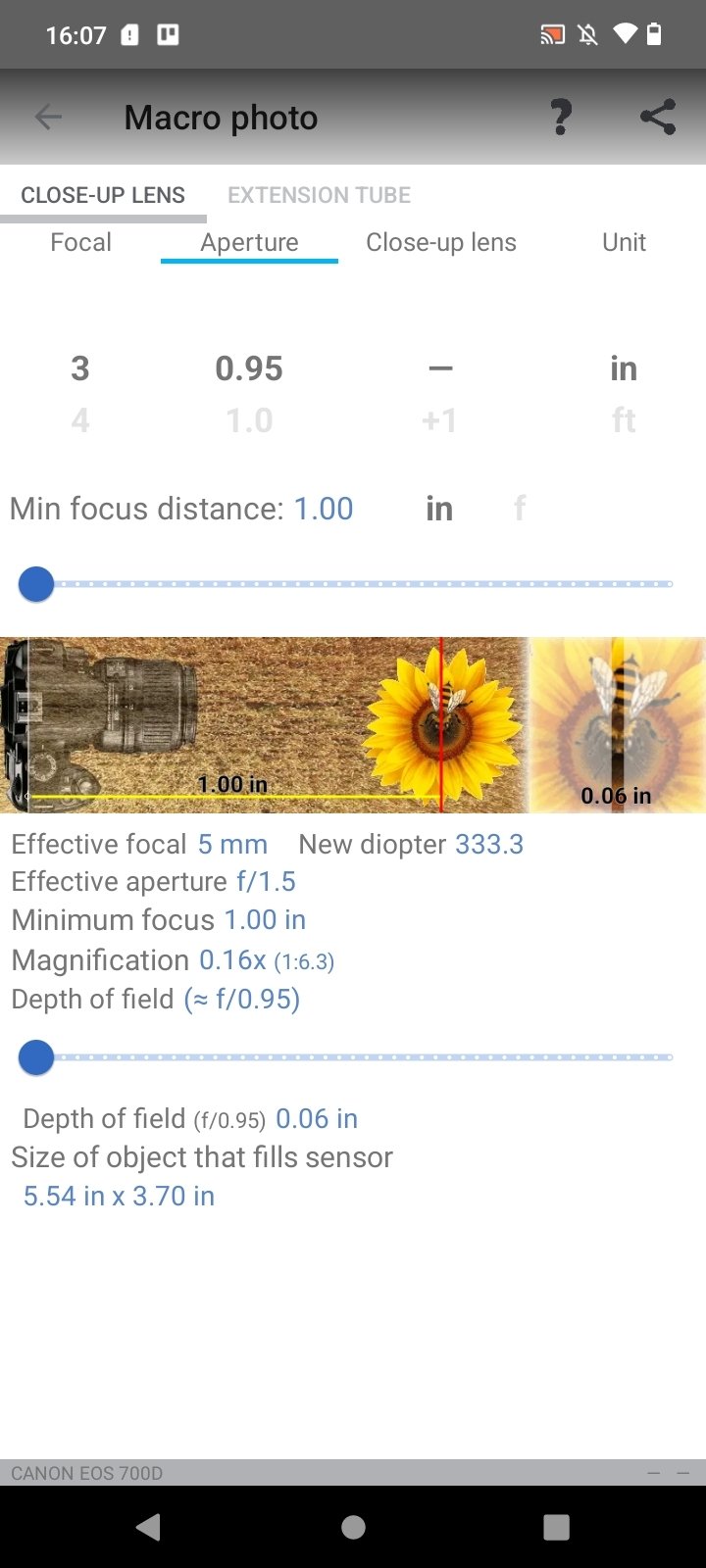Select focal length 4 in the picker
This screenshot has height=1568, width=706.
(x=80, y=420)
